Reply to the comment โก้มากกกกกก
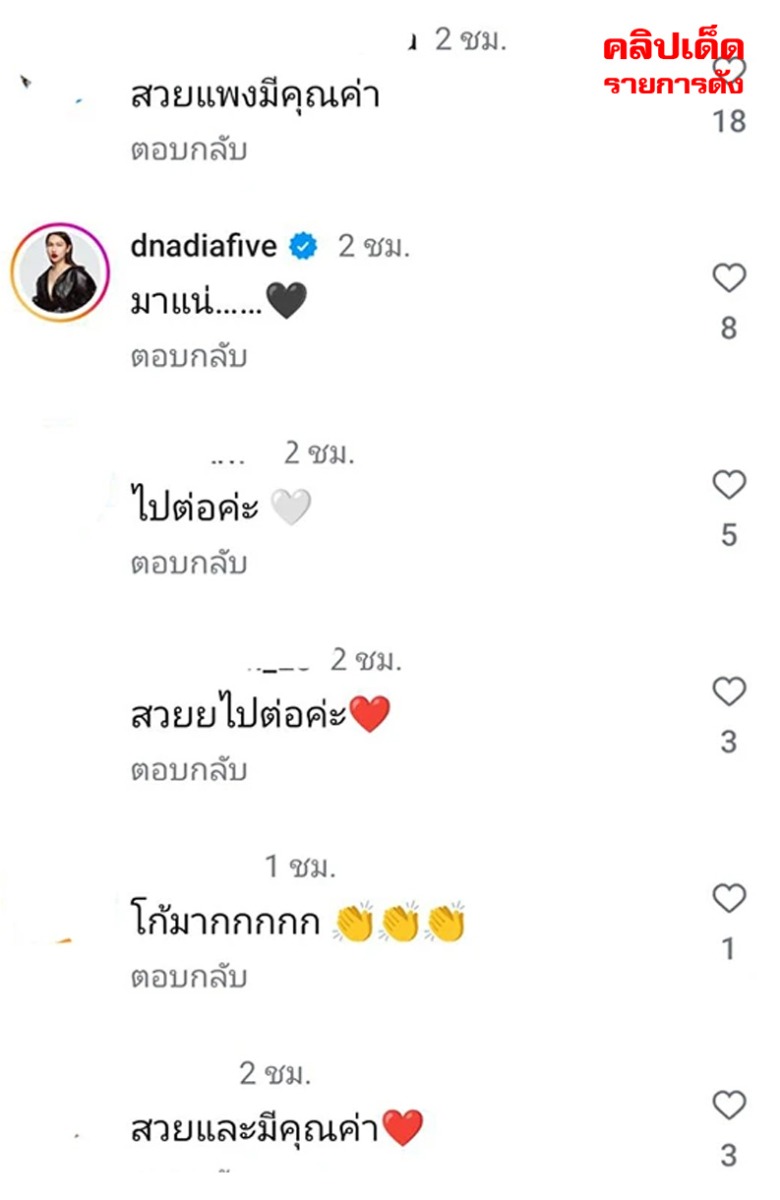The height and width of the screenshot is (1200, 780). tap(188, 977)
